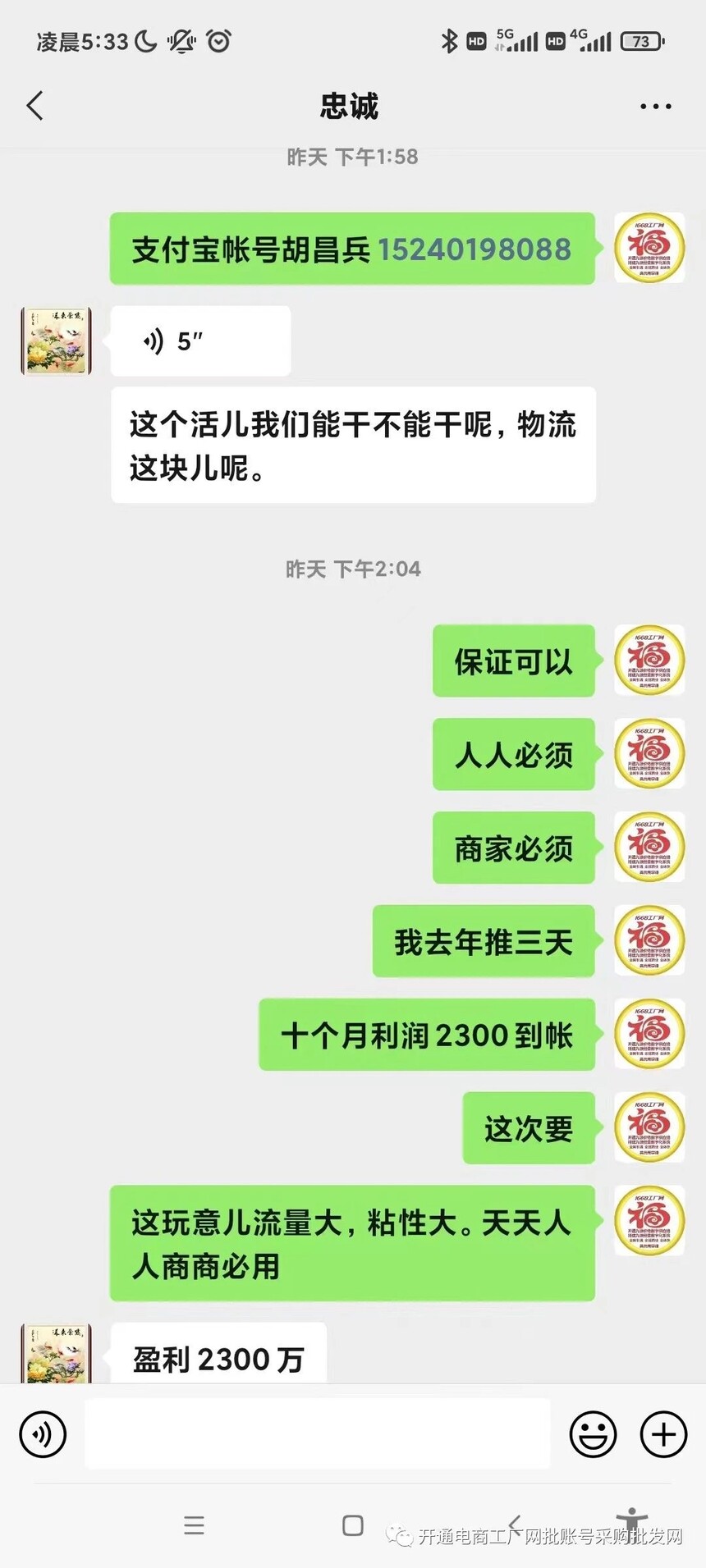This screenshot has height=1568, width=706.
Task: Switch to voice input mode
Action: click(x=43, y=1434)
